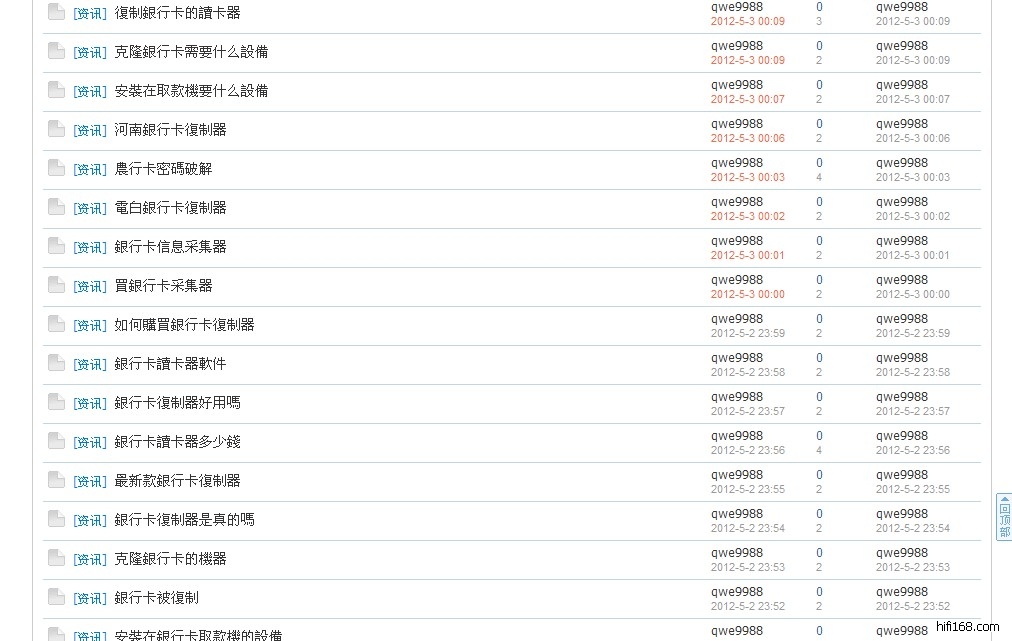Open thread 最新款銀行卡復制器

[x=177, y=481]
